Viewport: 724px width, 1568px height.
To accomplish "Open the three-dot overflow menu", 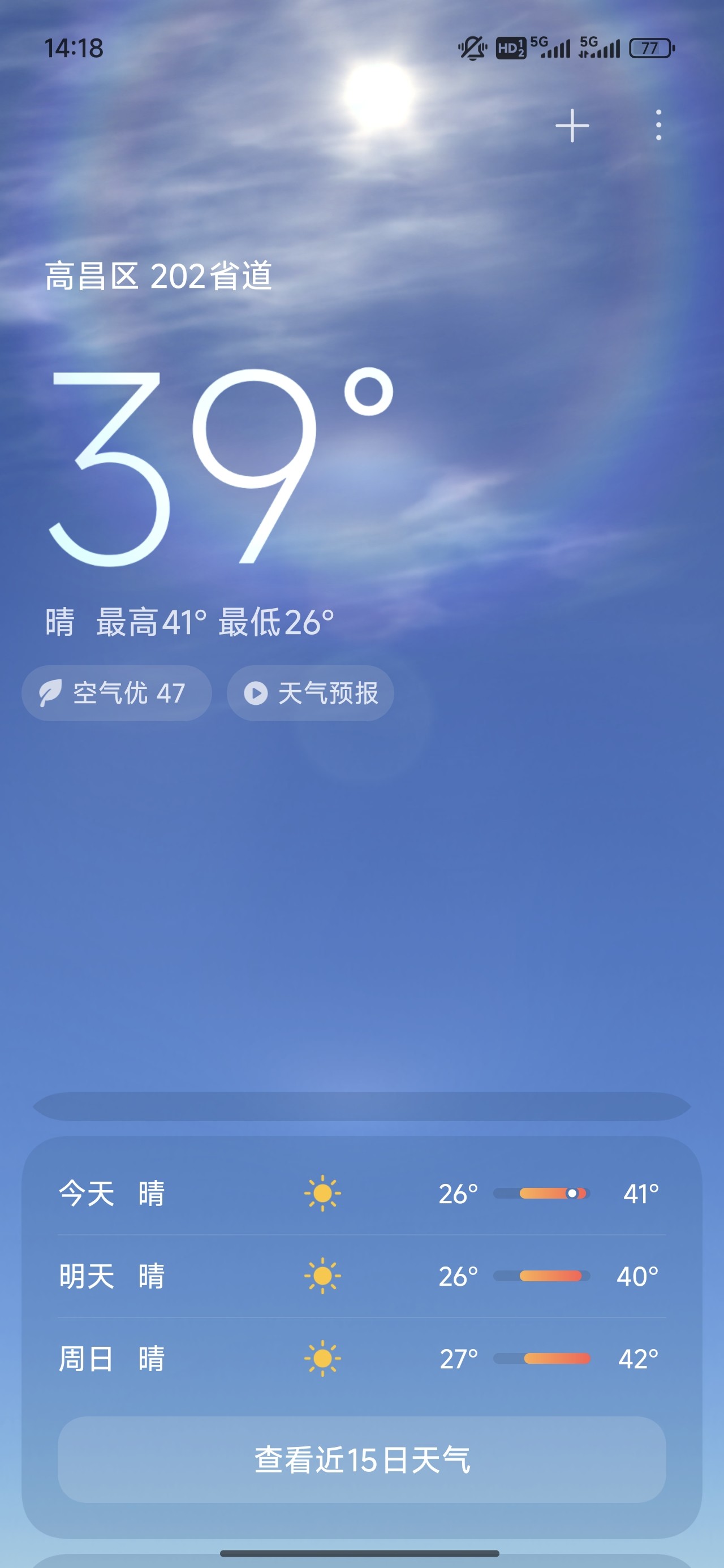I will point(658,126).
